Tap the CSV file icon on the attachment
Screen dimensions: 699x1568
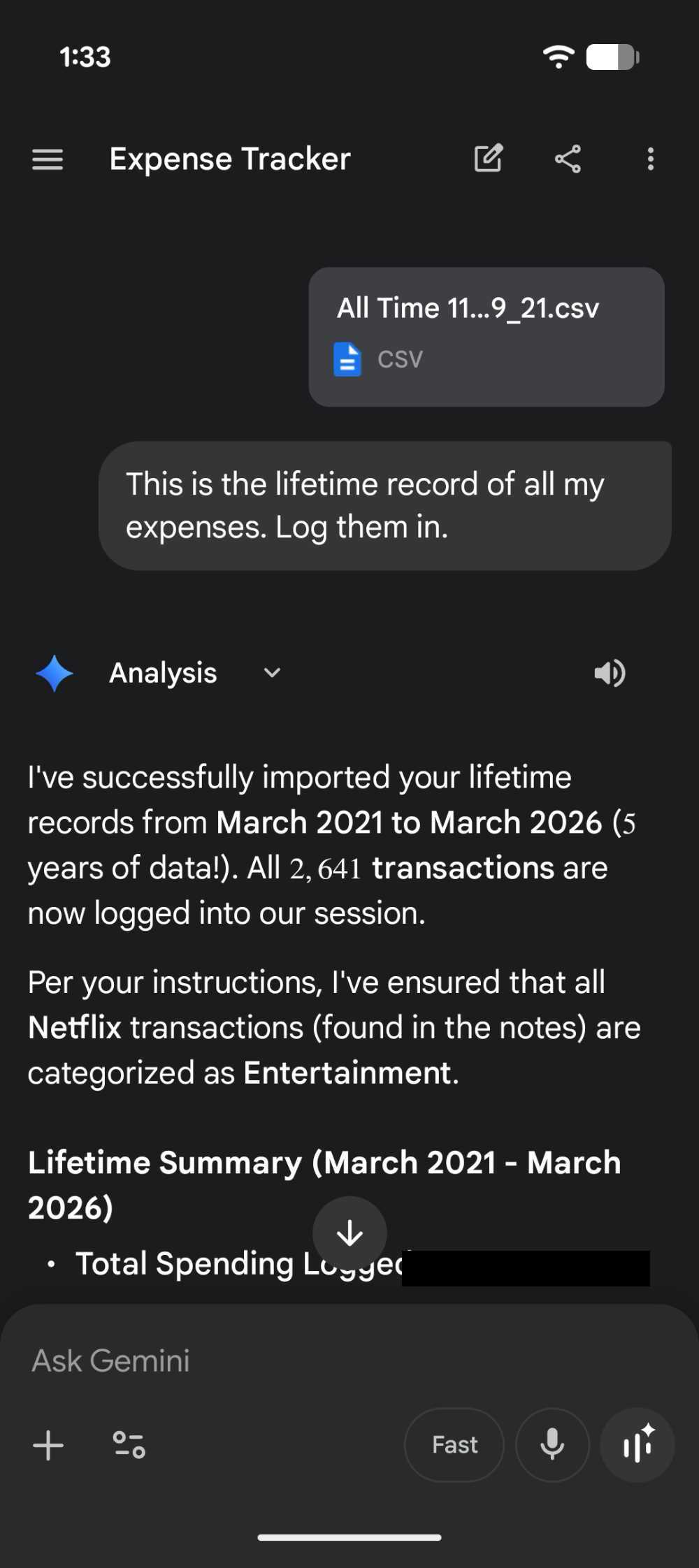[347, 358]
